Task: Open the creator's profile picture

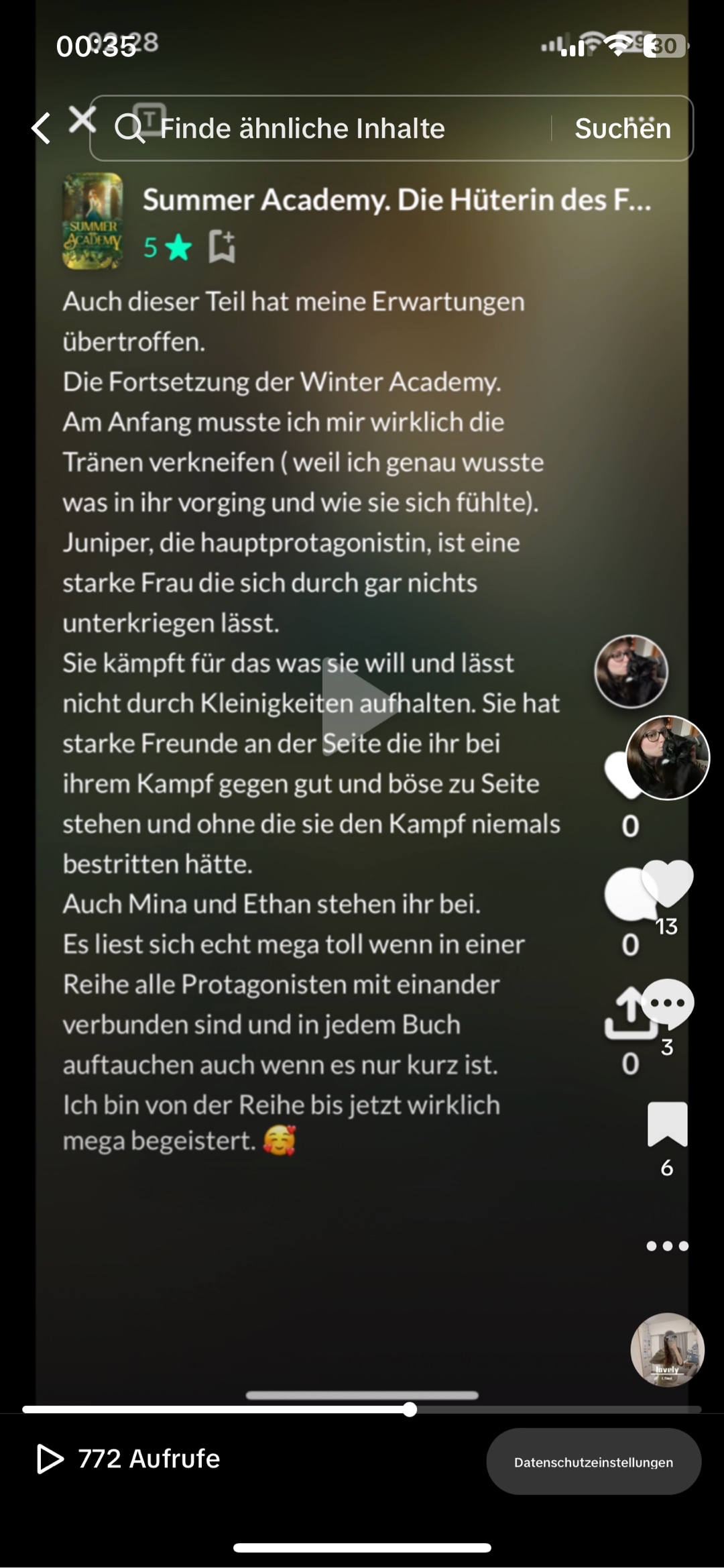Action: coord(667,758)
